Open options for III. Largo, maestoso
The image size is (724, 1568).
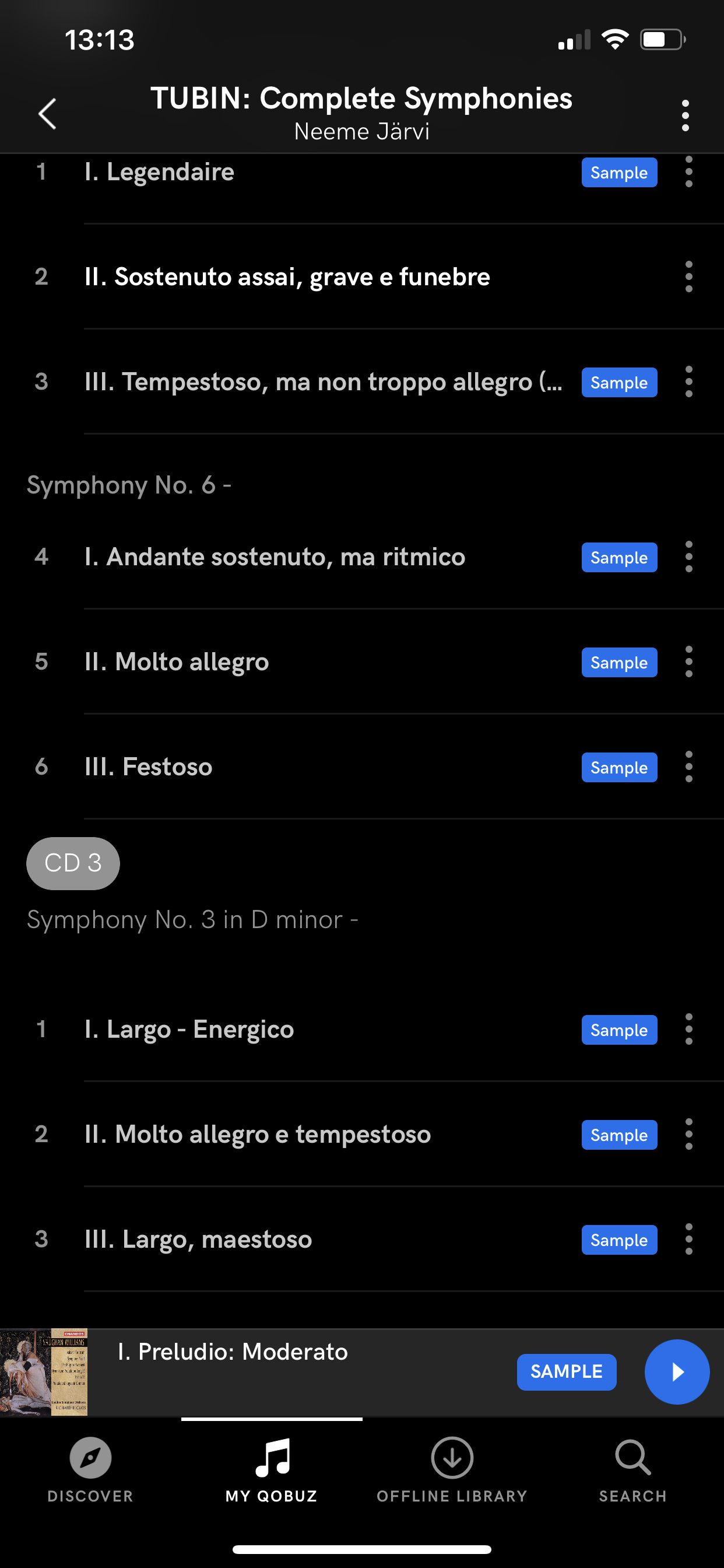coord(688,1240)
